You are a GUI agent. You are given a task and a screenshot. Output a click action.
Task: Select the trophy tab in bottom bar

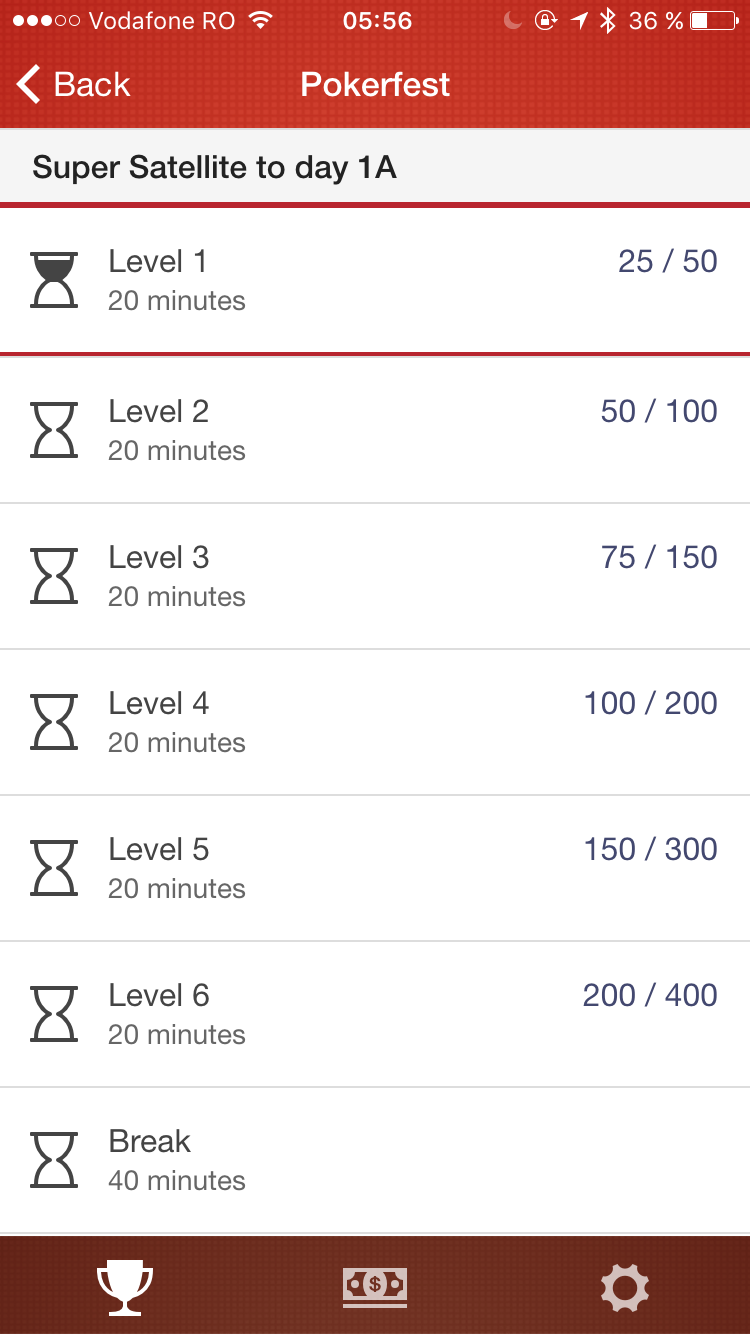[x=124, y=1286]
